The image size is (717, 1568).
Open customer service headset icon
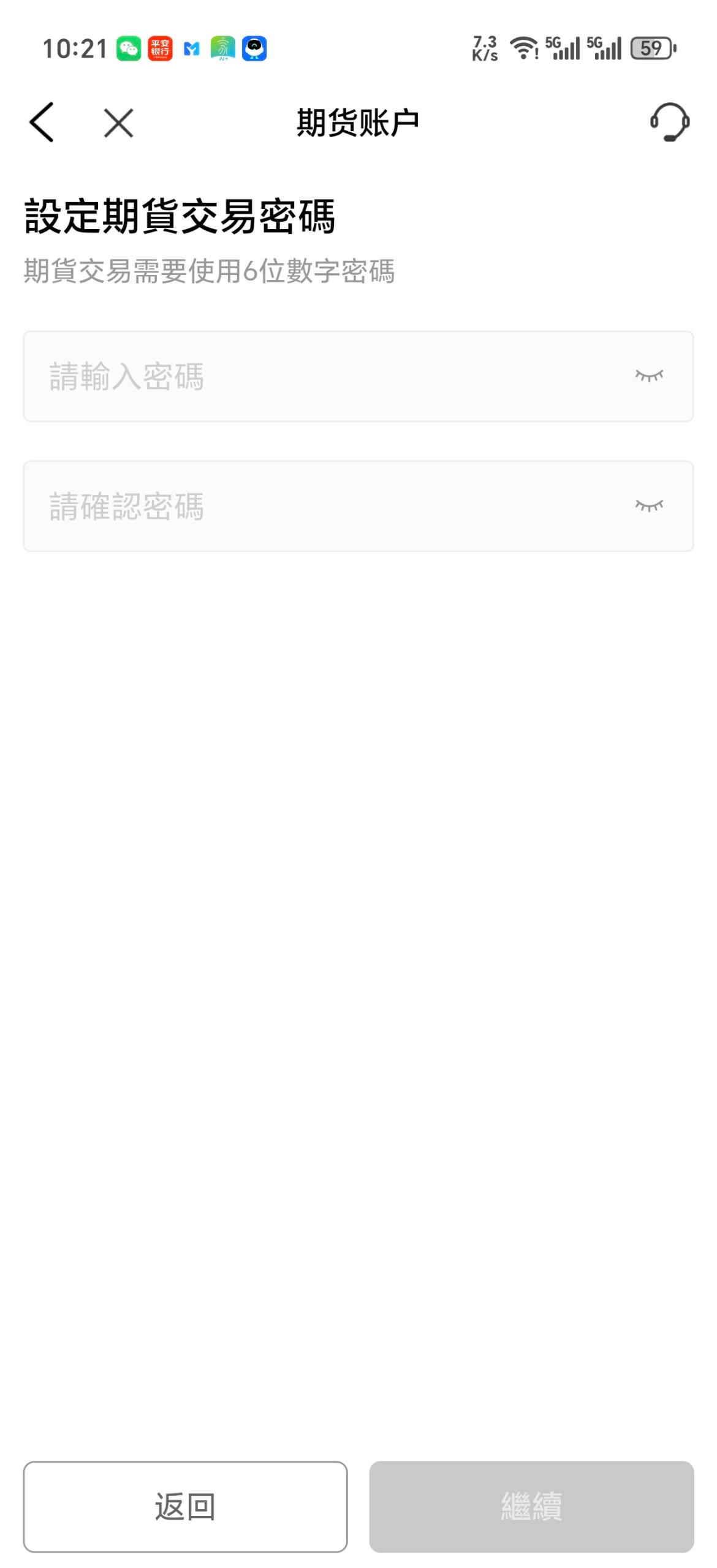coord(669,122)
